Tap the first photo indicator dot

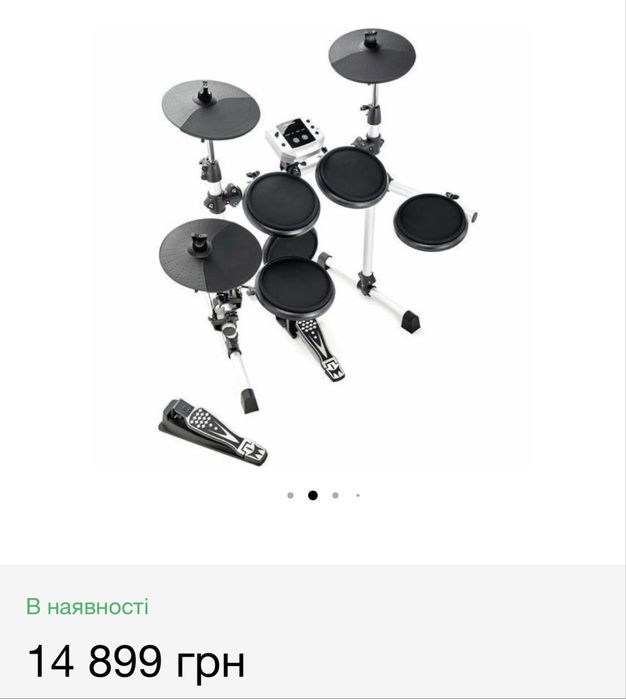point(290,495)
